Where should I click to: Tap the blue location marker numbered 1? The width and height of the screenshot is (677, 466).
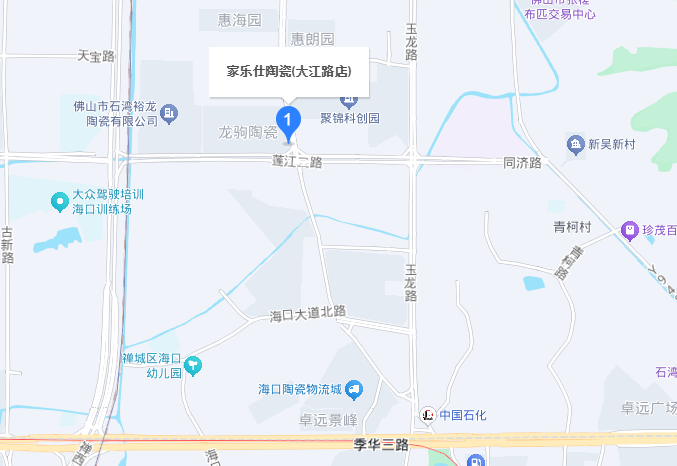289,123
